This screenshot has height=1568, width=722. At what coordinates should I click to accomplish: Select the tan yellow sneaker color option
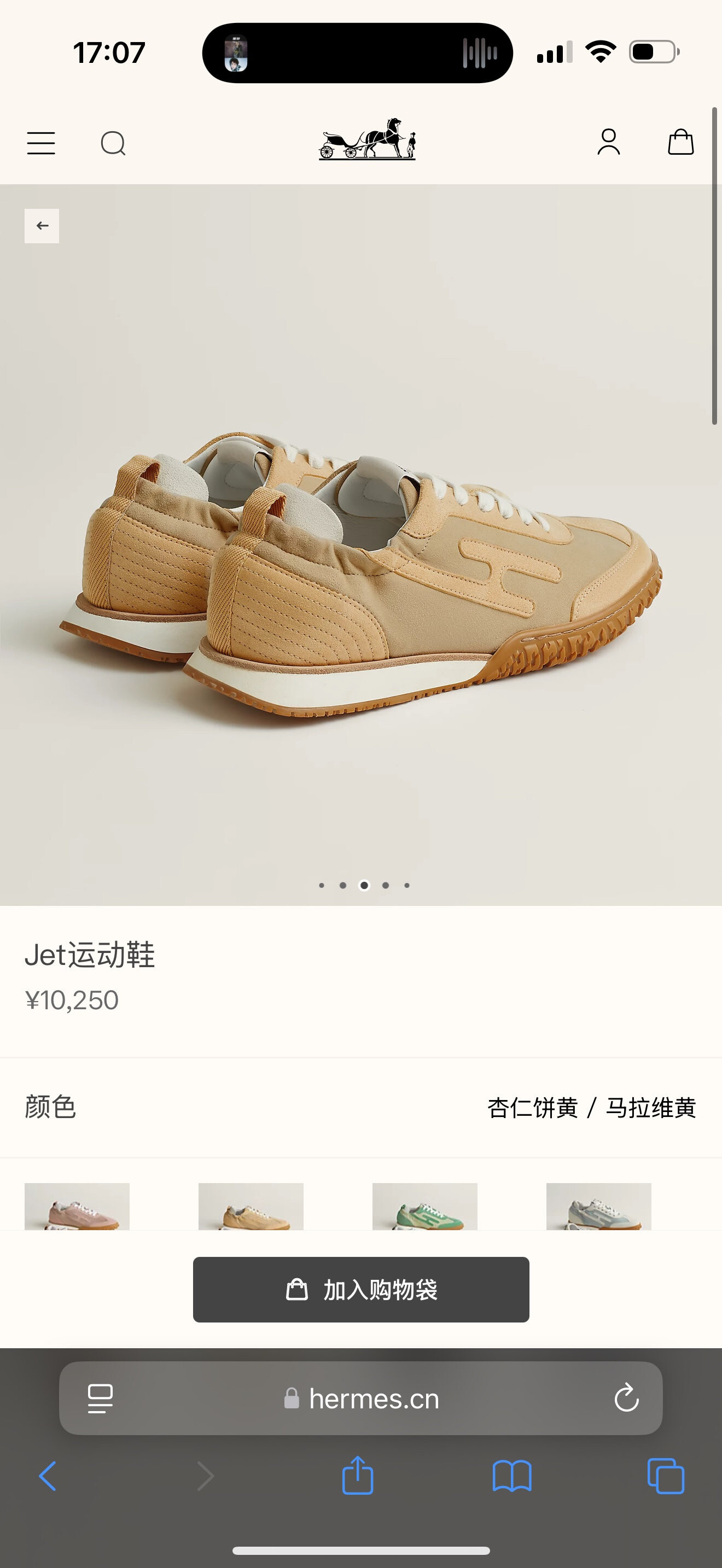click(x=251, y=1206)
